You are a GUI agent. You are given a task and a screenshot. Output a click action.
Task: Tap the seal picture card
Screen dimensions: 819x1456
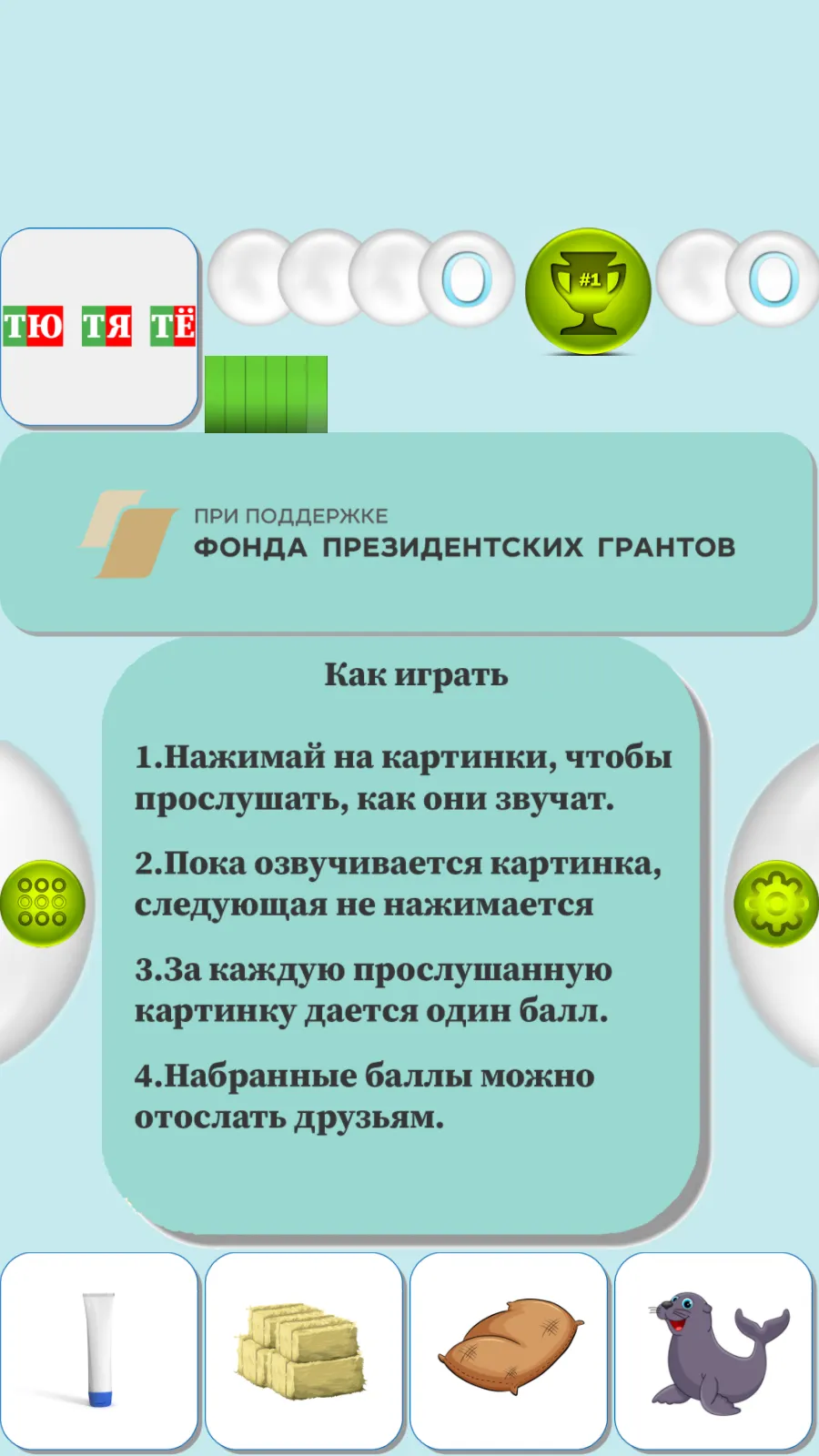coord(714,1350)
